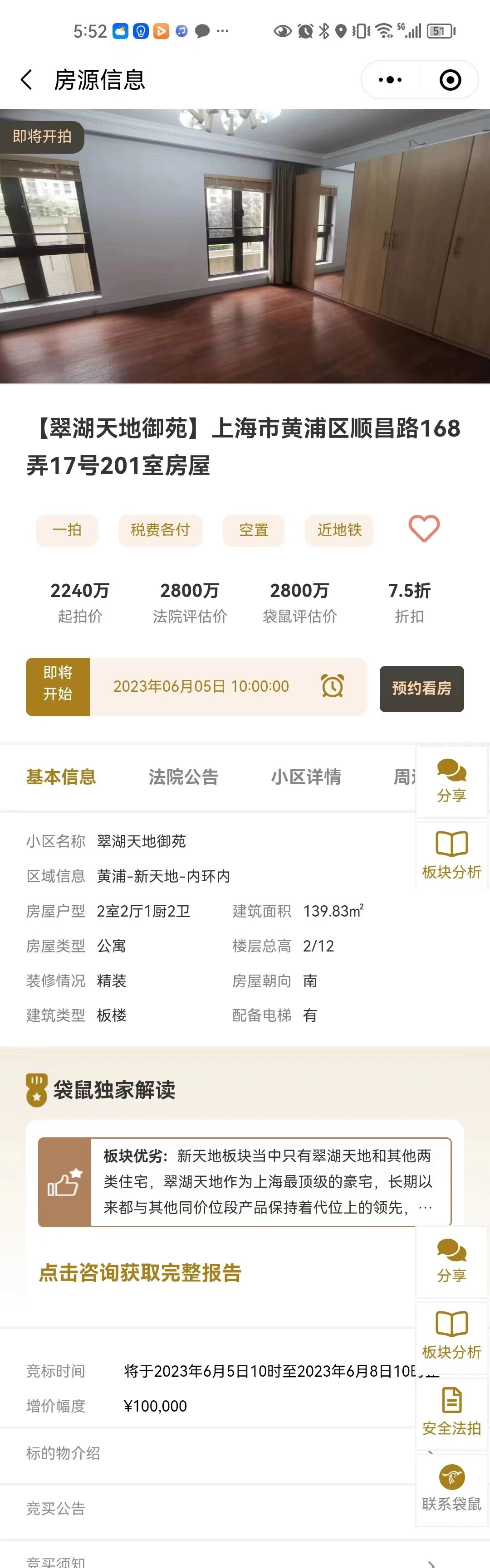Switch to the 法院公告 tab
The width and height of the screenshot is (490, 1568).
tap(183, 777)
